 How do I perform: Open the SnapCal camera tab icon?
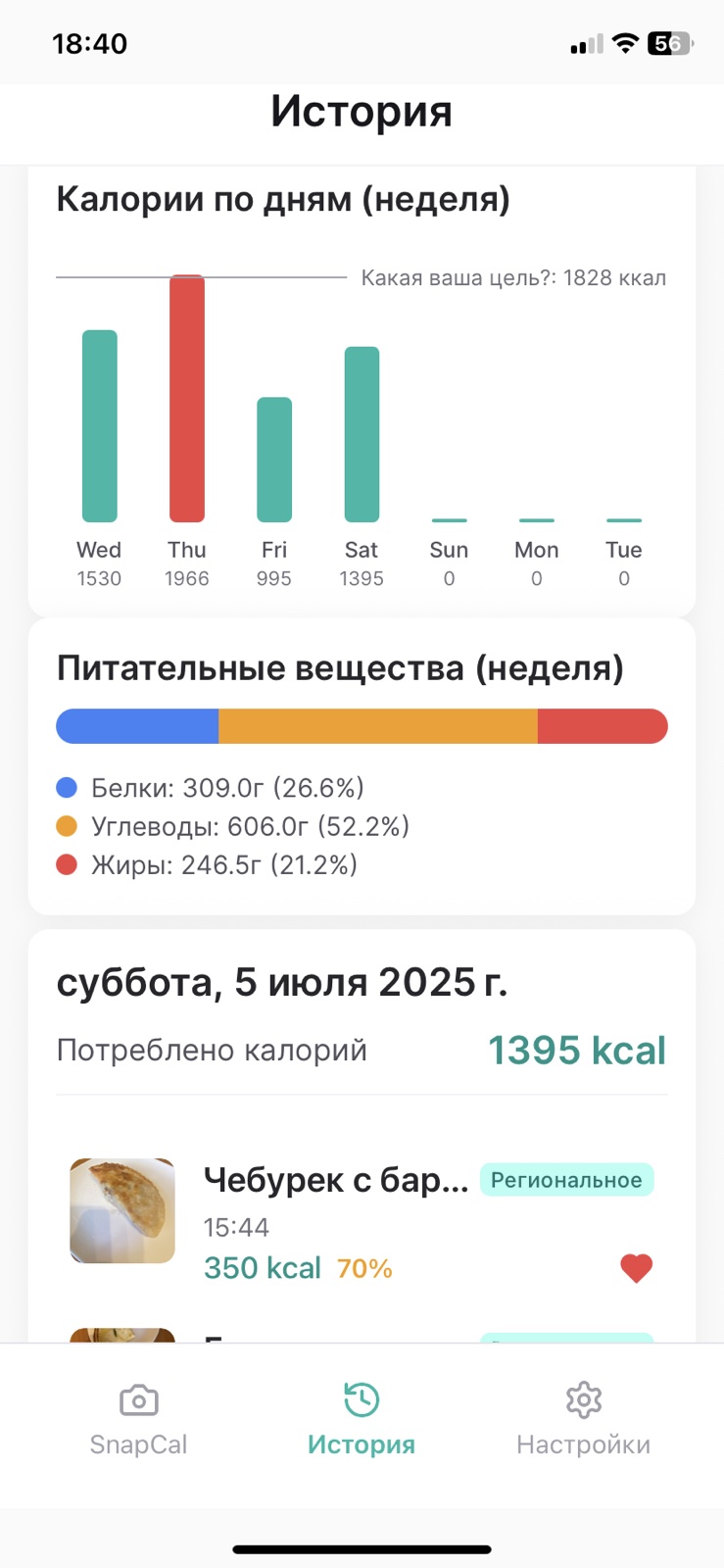click(x=137, y=1401)
